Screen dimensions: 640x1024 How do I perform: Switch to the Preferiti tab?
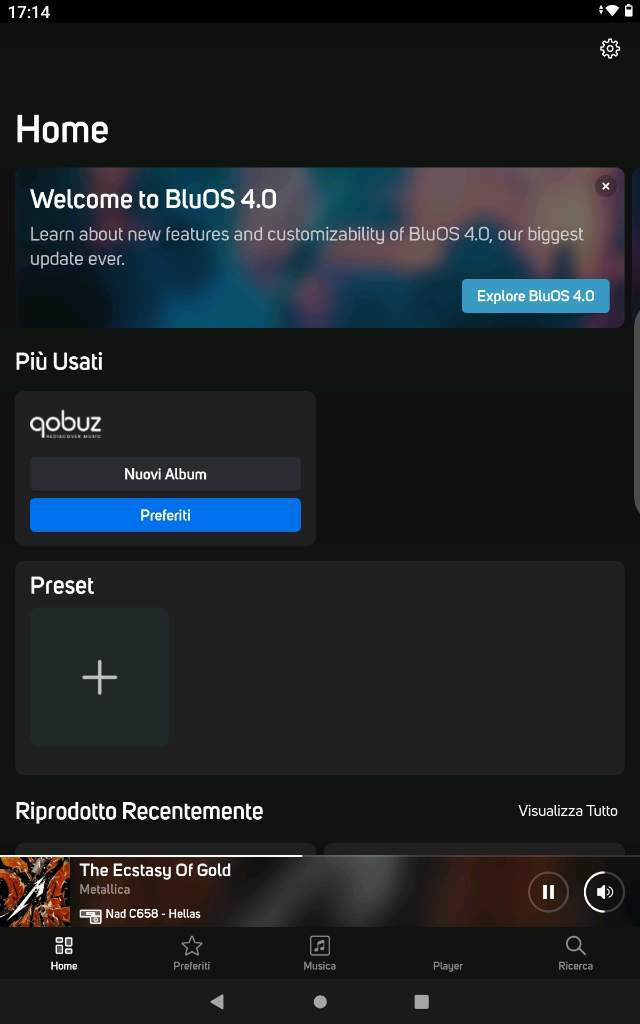click(x=191, y=953)
